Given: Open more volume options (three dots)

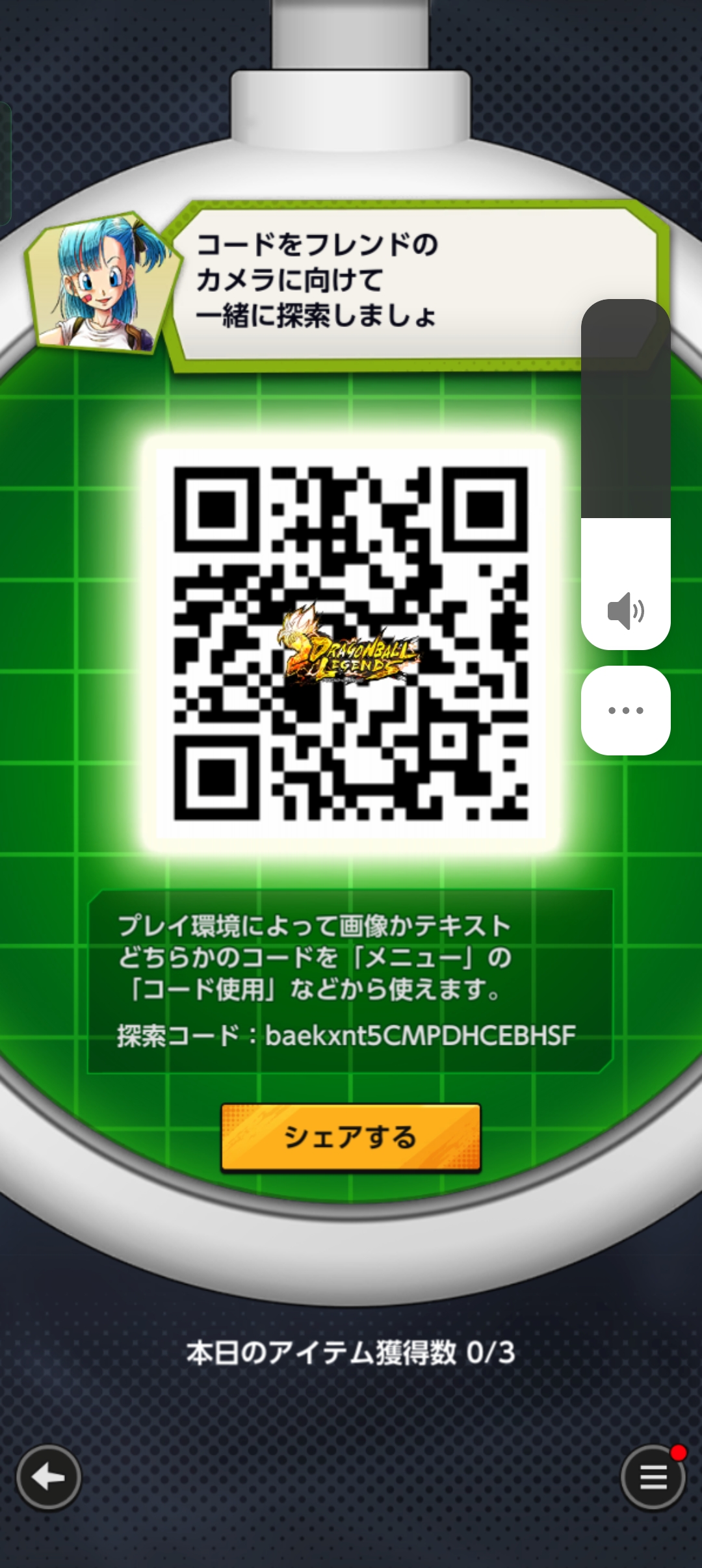Looking at the screenshot, I should coord(625,710).
